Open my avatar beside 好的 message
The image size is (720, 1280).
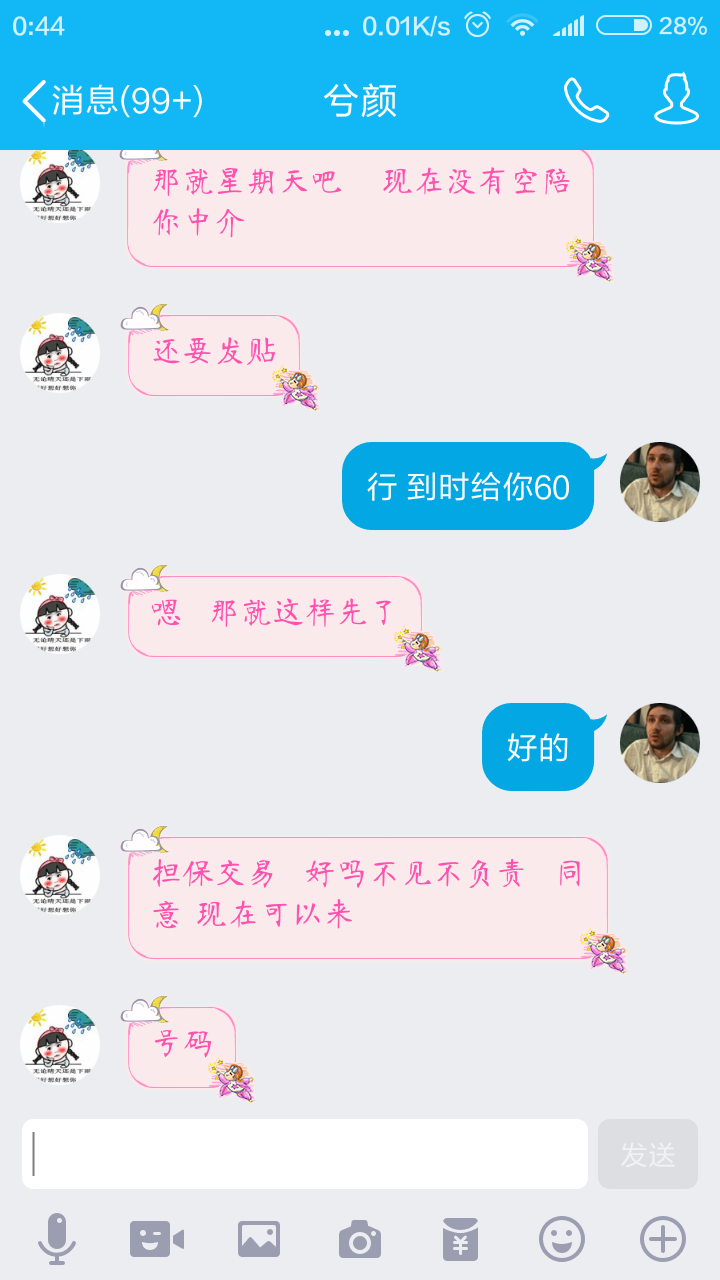point(660,743)
